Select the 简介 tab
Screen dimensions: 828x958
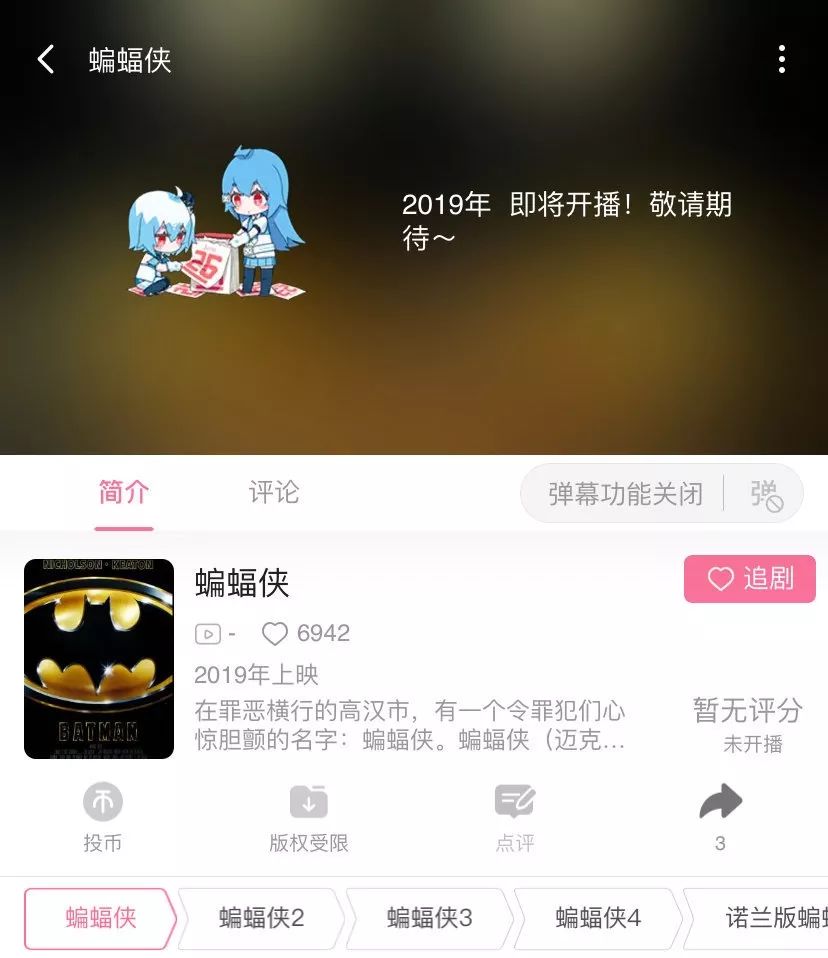point(124,492)
